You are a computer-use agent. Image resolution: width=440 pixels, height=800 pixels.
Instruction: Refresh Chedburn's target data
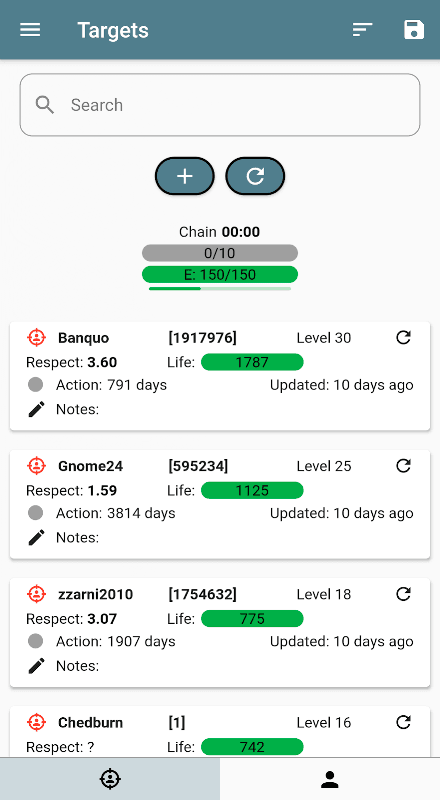(403, 722)
